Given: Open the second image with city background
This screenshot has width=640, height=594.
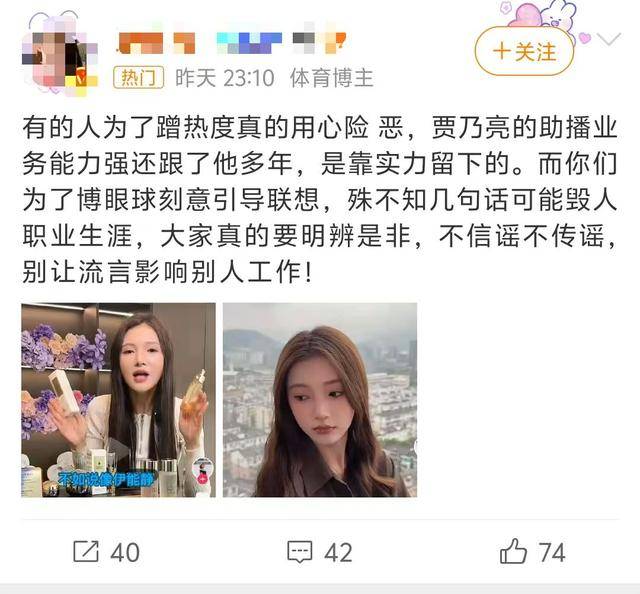Looking at the screenshot, I should pyautogui.click(x=319, y=400).
